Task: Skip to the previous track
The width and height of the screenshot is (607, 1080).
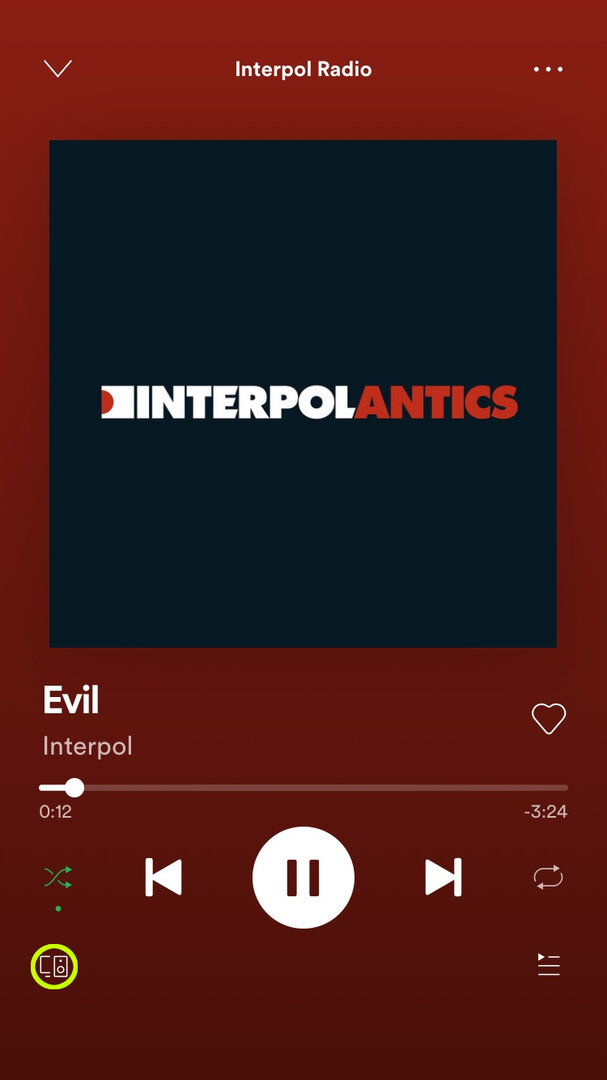Action: click(x=163, y=877)
